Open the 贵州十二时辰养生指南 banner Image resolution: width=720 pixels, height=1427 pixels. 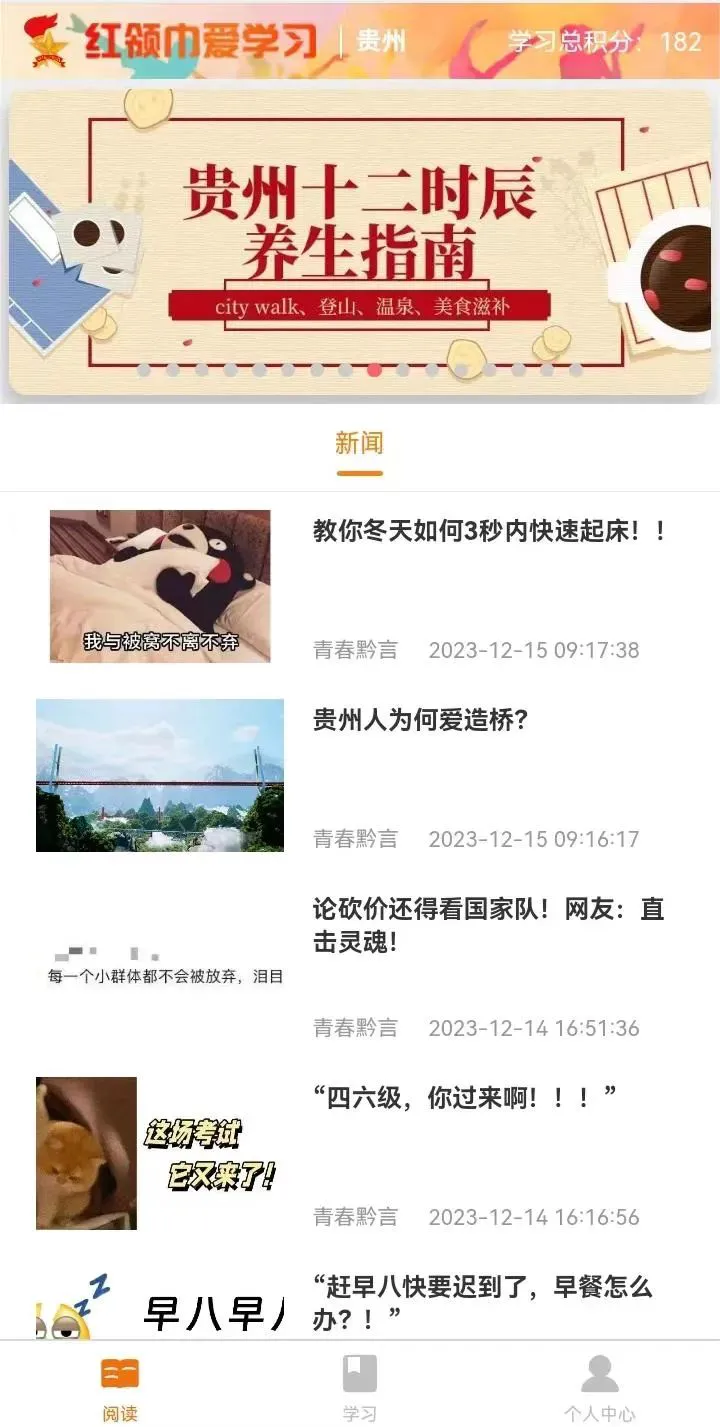(360, 240)
